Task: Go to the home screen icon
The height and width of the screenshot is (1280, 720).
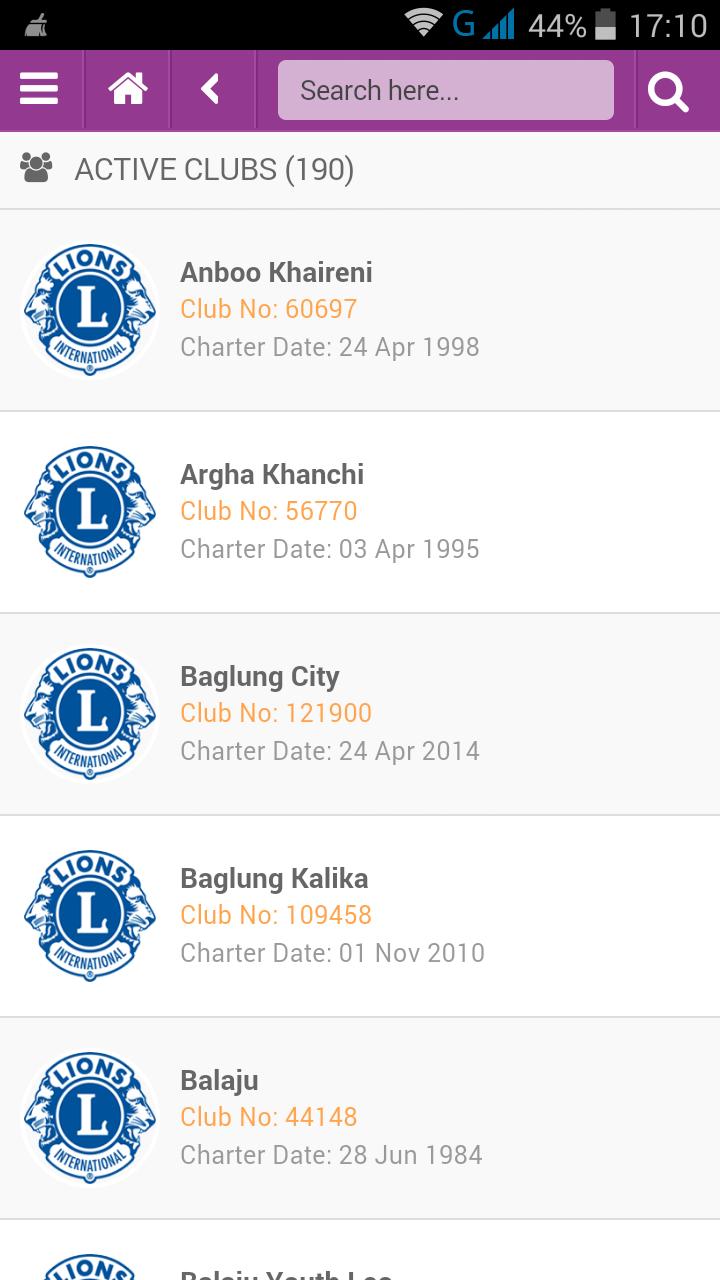Action: 127,90
